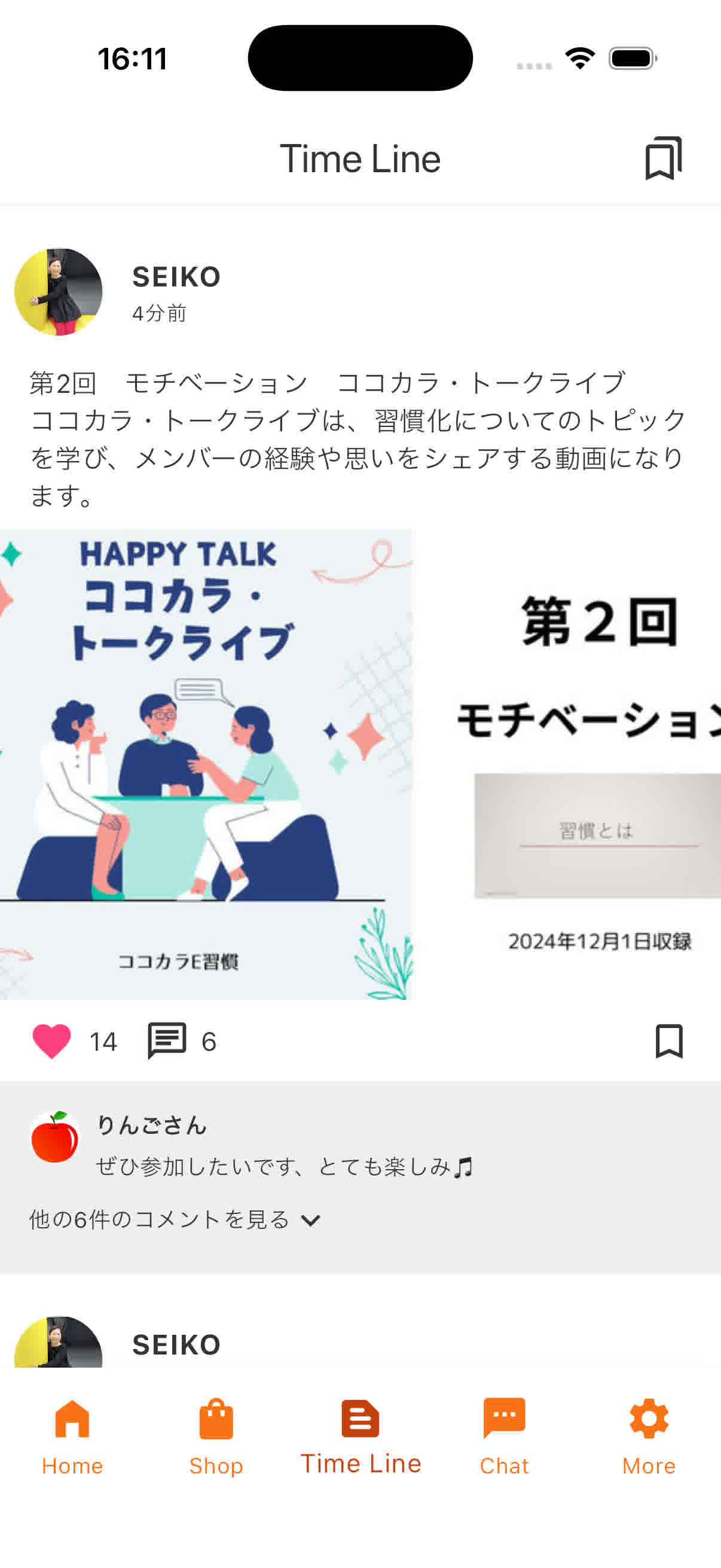Open りんごさん's profile from the comment
Viewport: 721px width, 1568px height.
55,1137
